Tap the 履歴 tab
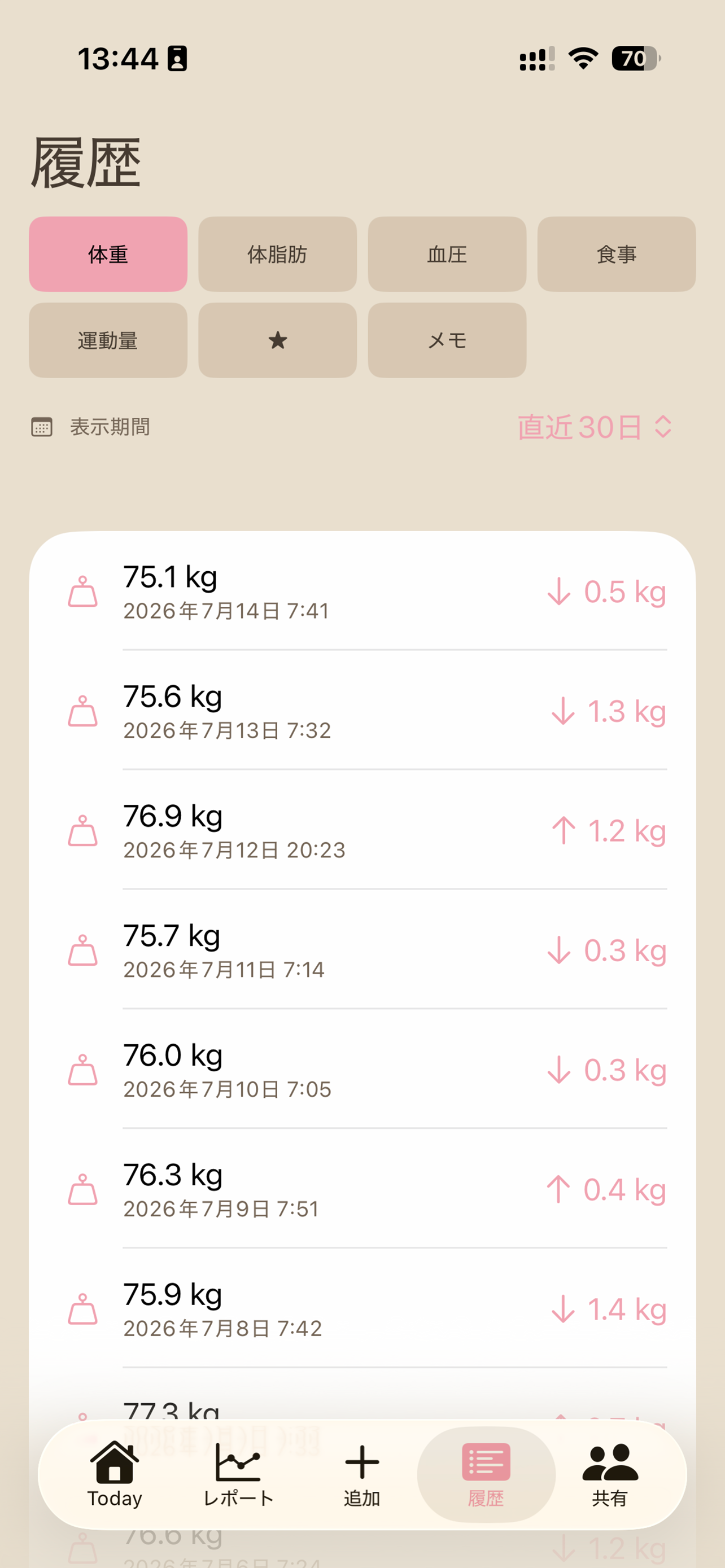Viewport: 725px width, 1568px height. click(x=486, y=1474)
